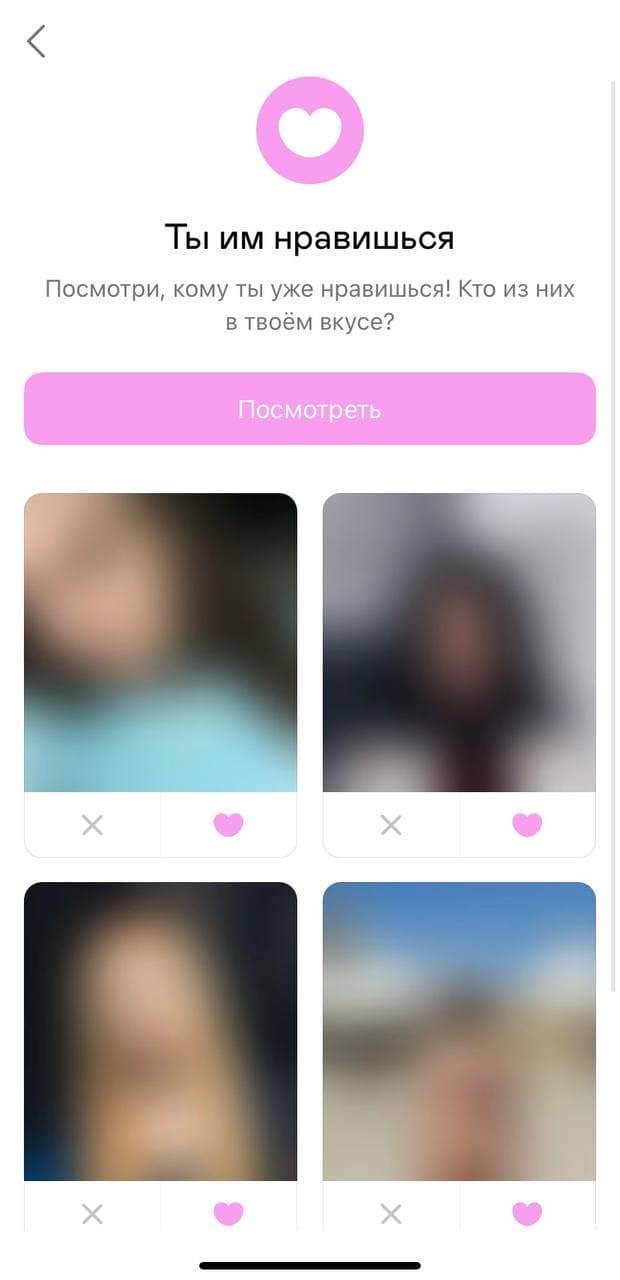Dismiss the profile with the turquoise top
Viewport: 620px width, 1280px height.
tap(92, 825)
